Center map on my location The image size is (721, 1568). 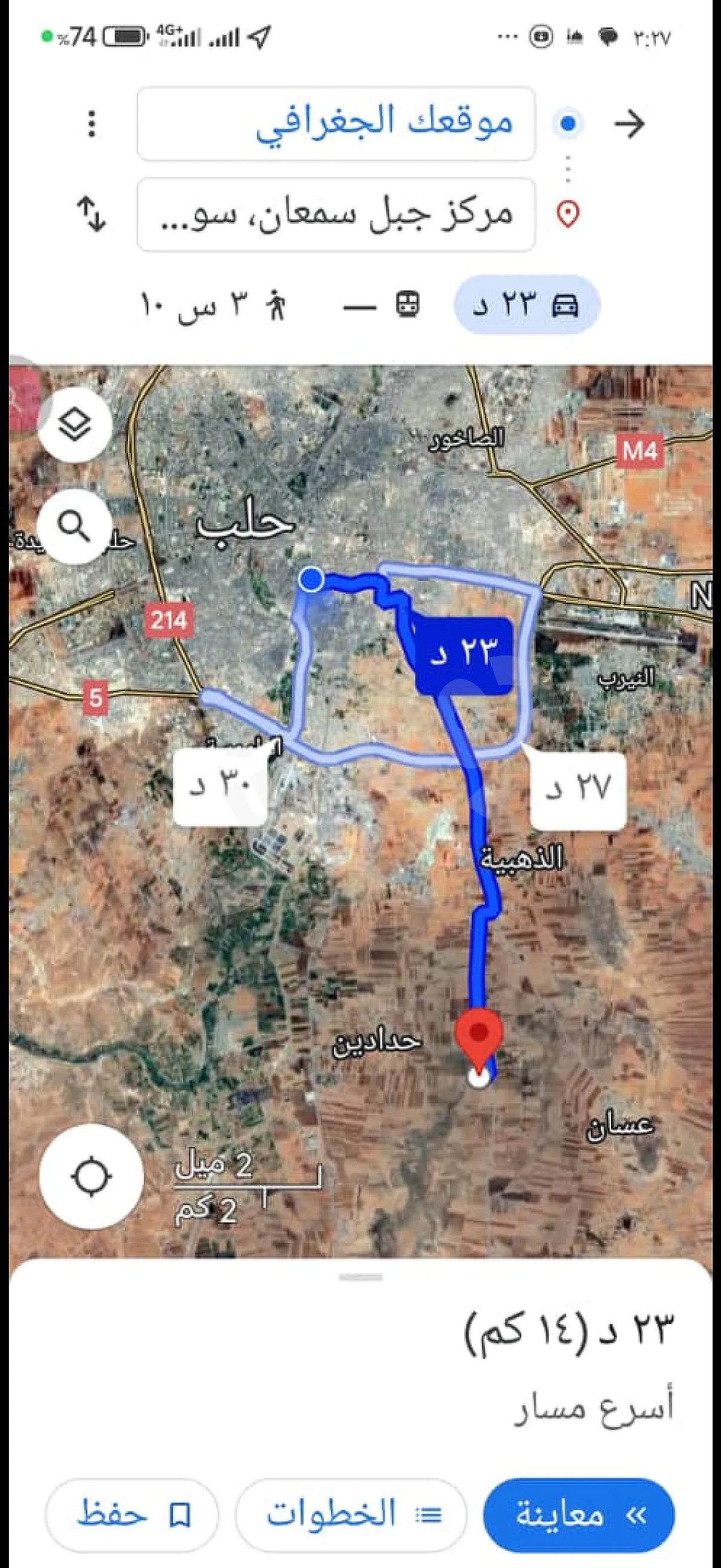(91, 1177)
